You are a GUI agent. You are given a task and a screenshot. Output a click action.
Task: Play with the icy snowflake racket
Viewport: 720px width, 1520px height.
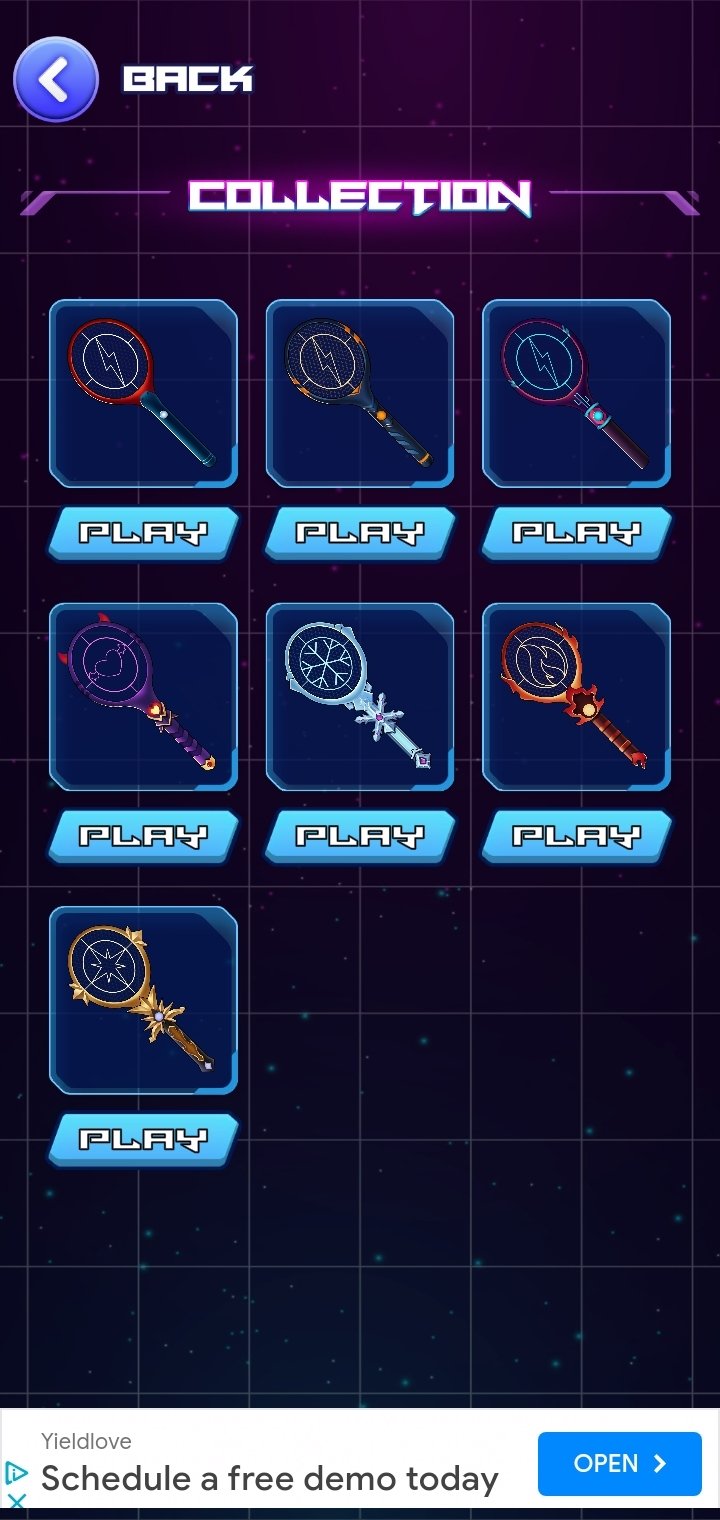360,836
